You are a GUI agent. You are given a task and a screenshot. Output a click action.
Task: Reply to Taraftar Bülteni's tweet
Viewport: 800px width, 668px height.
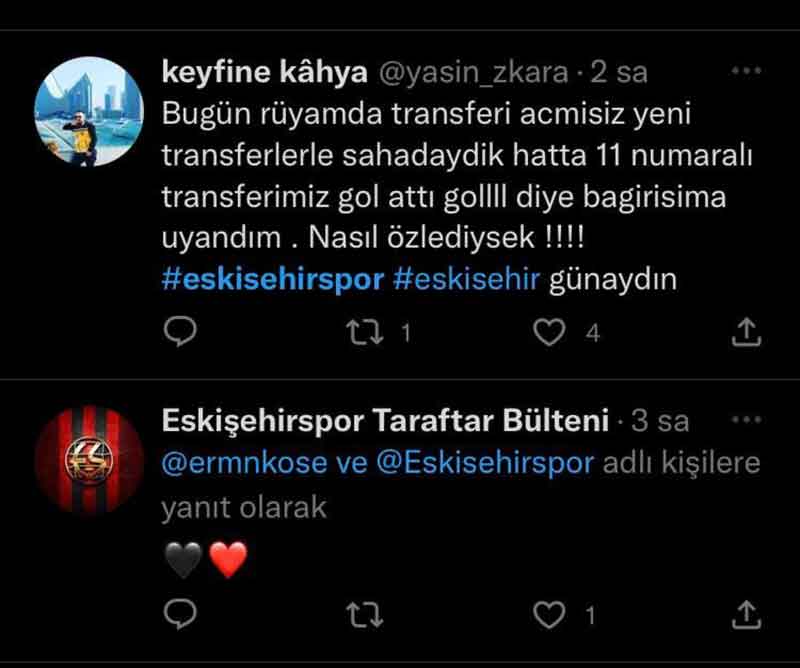coord(178,615)
